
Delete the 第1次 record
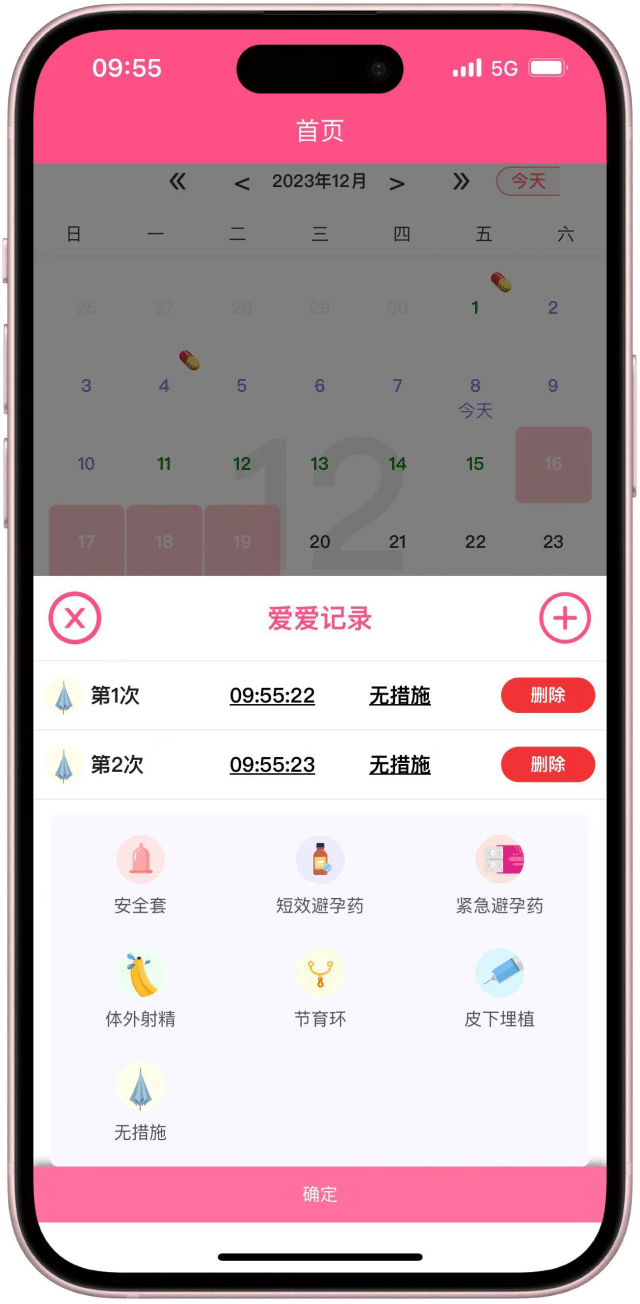[547, 695]
